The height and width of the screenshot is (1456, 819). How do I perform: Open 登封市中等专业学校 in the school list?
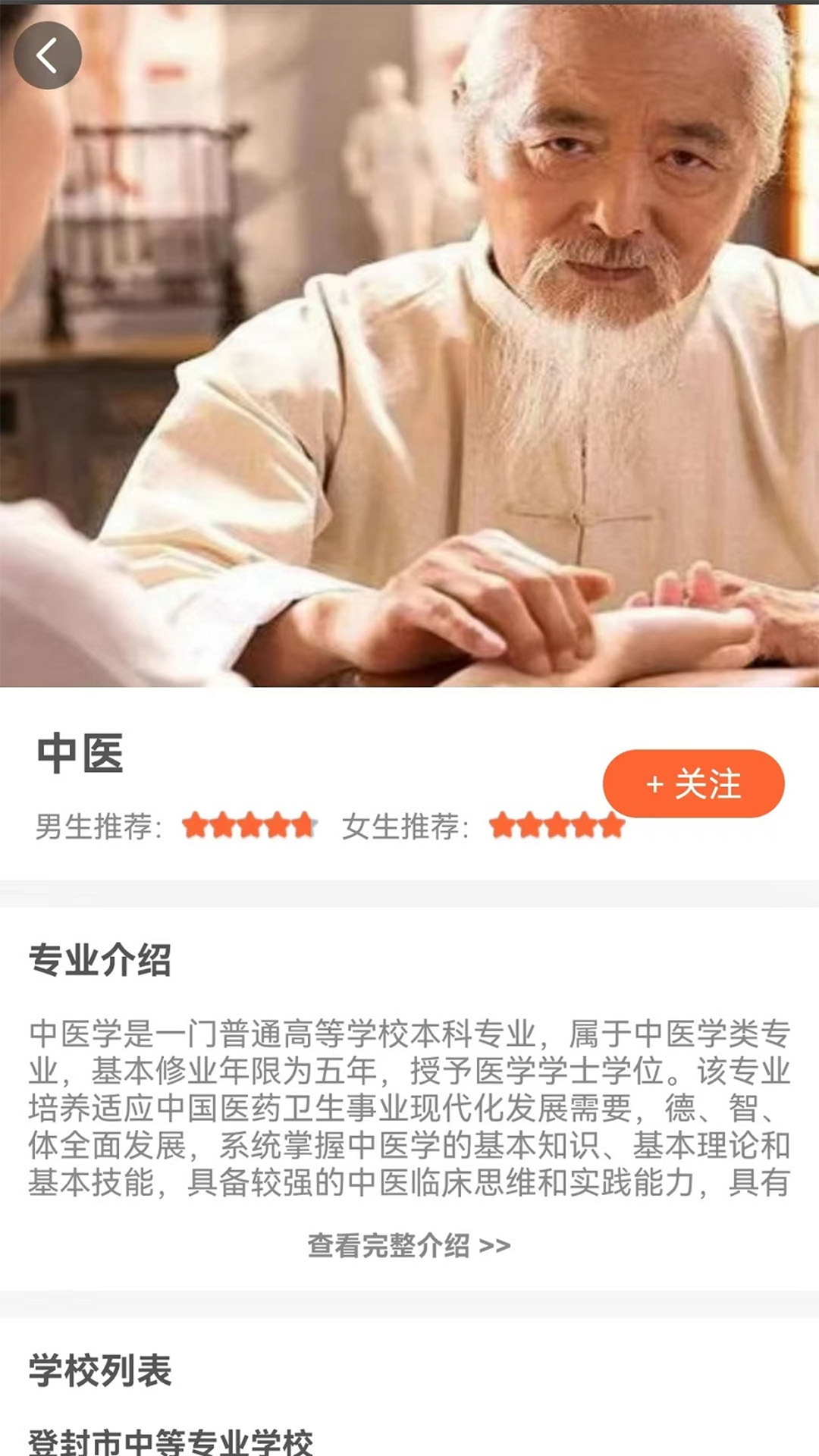(x=171, y=1440)
